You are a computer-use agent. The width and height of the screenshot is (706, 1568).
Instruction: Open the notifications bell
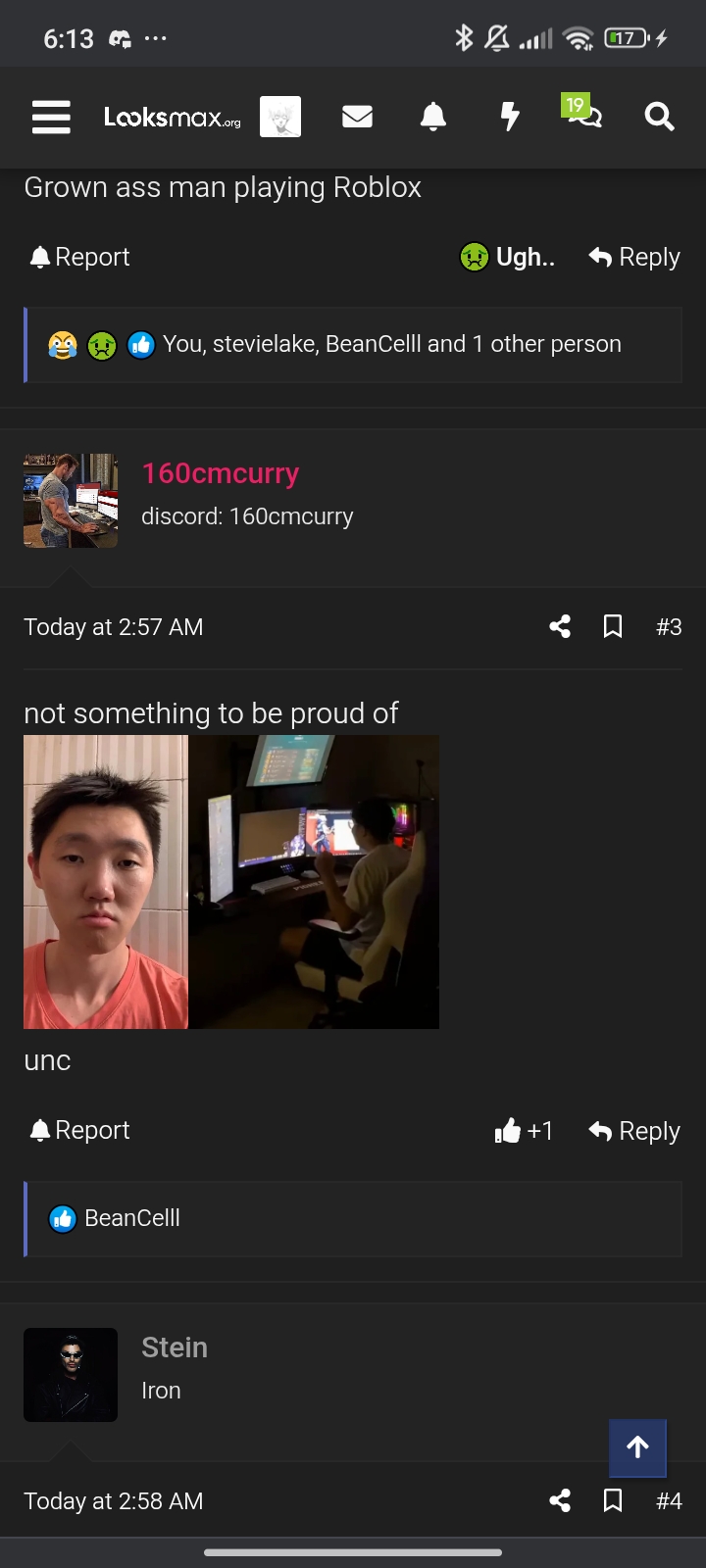click(433, 118)
